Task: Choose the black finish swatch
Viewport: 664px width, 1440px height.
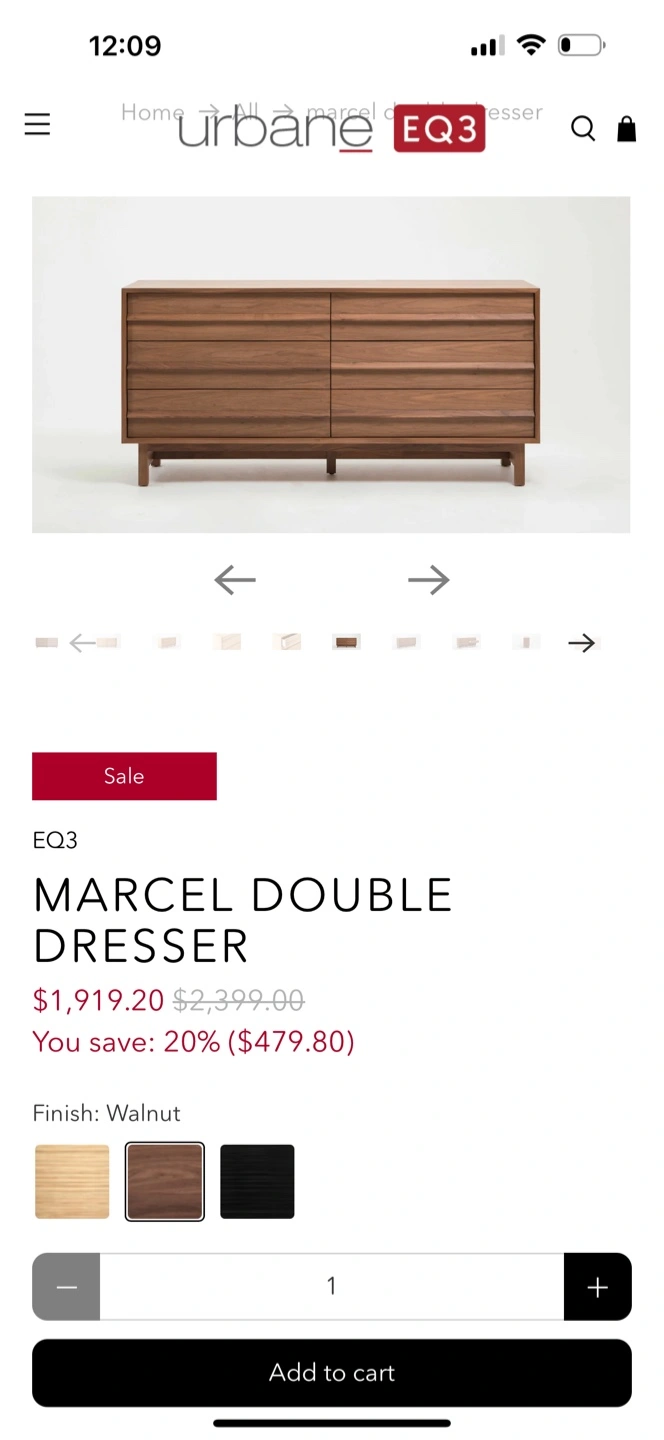Action: [257, 1181]
